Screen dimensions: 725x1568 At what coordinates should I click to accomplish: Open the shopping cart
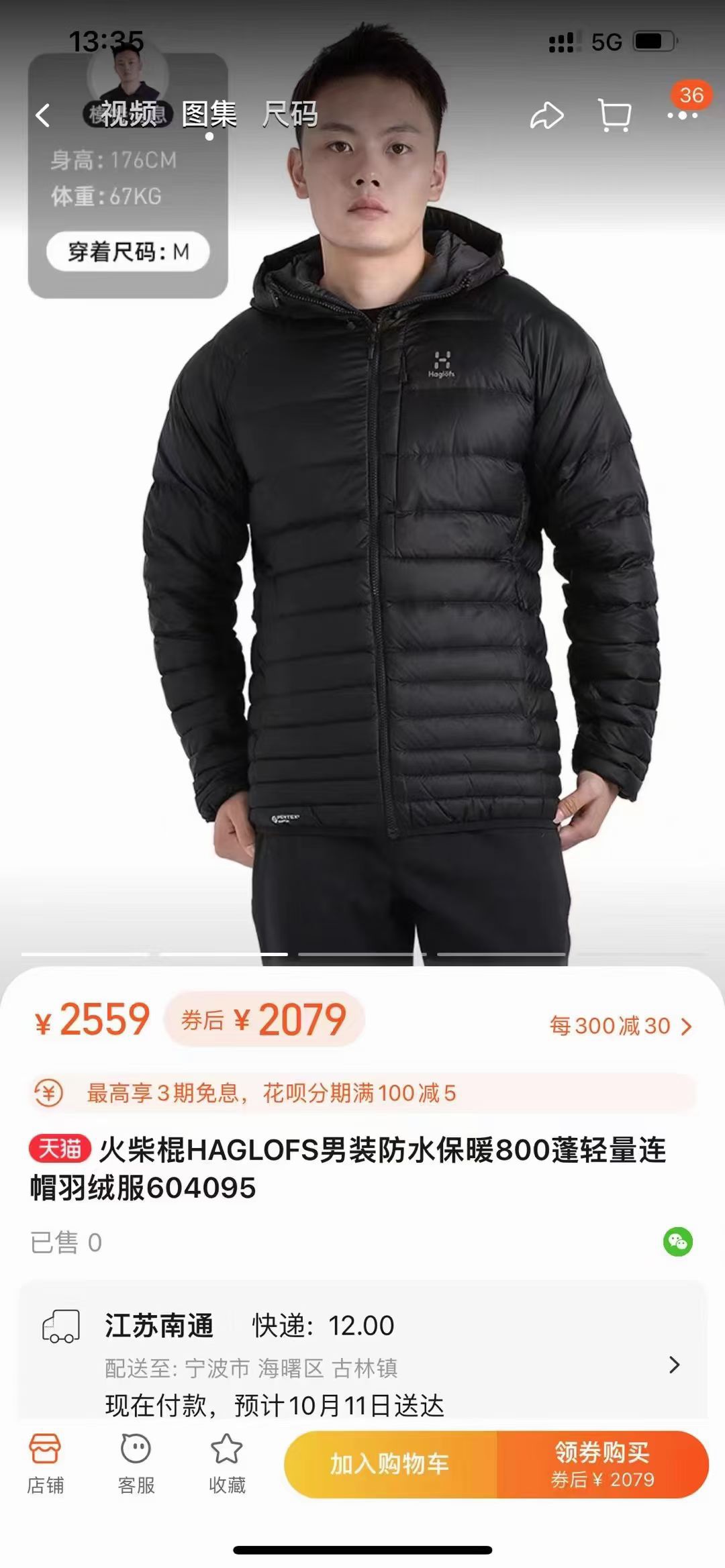tap(614, 115)
